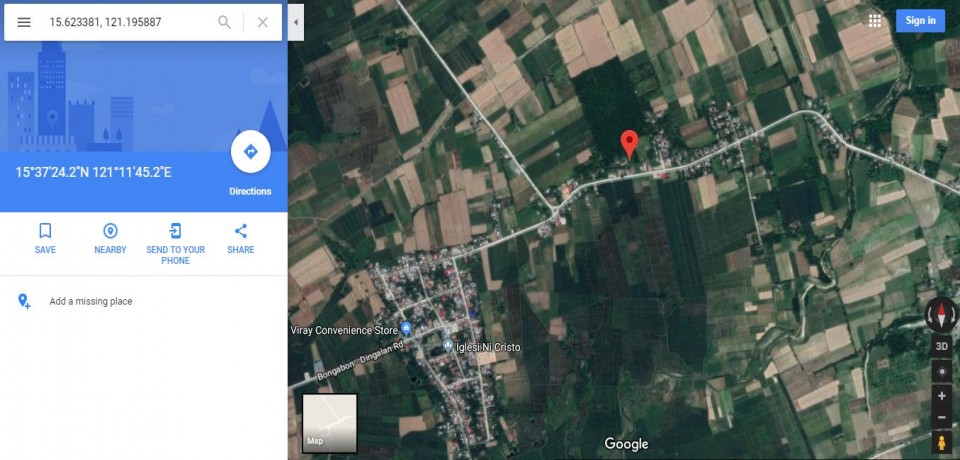Tap the coordinates search field

[x=125, y=22]
